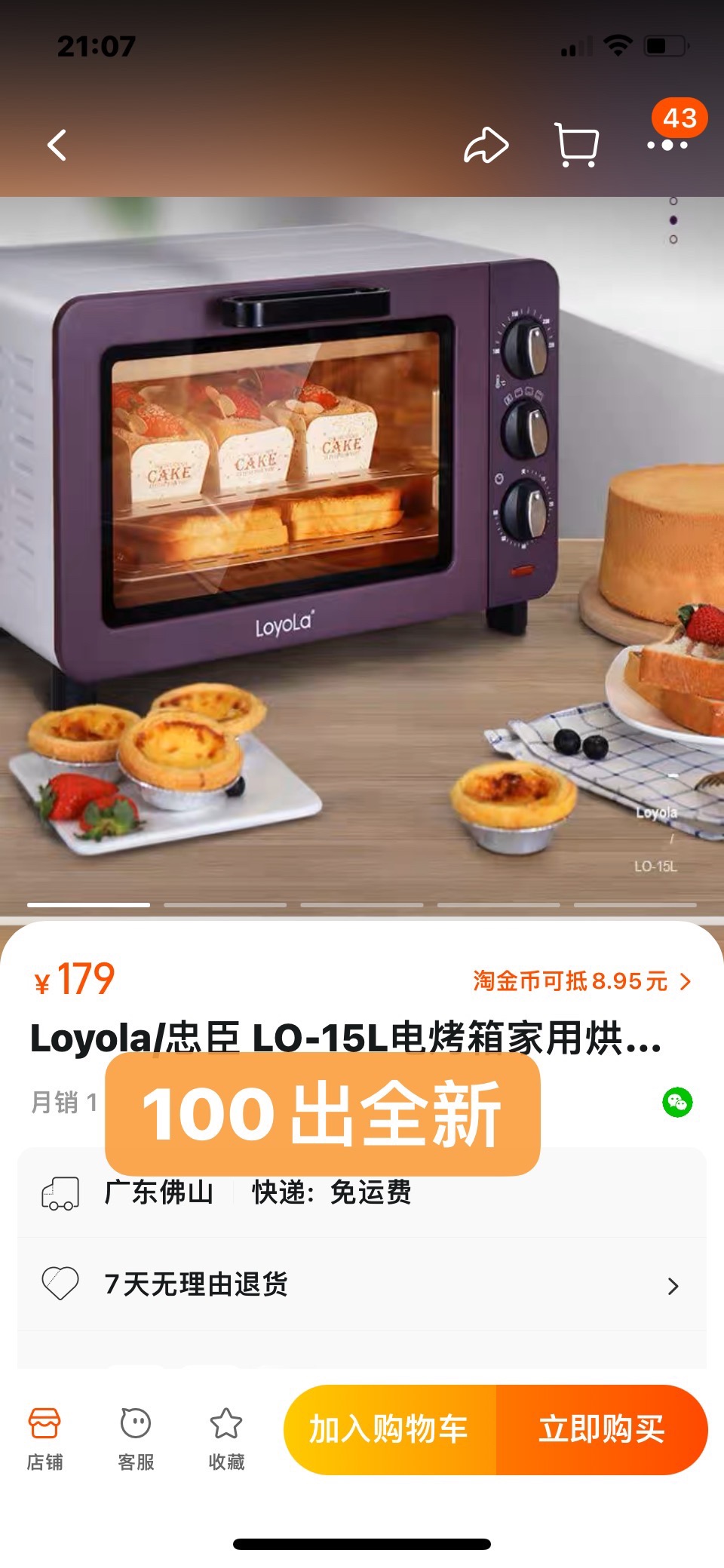Select 加入购物车 to add to cart
The image size is (724, 1568).
click(389, 1429)
